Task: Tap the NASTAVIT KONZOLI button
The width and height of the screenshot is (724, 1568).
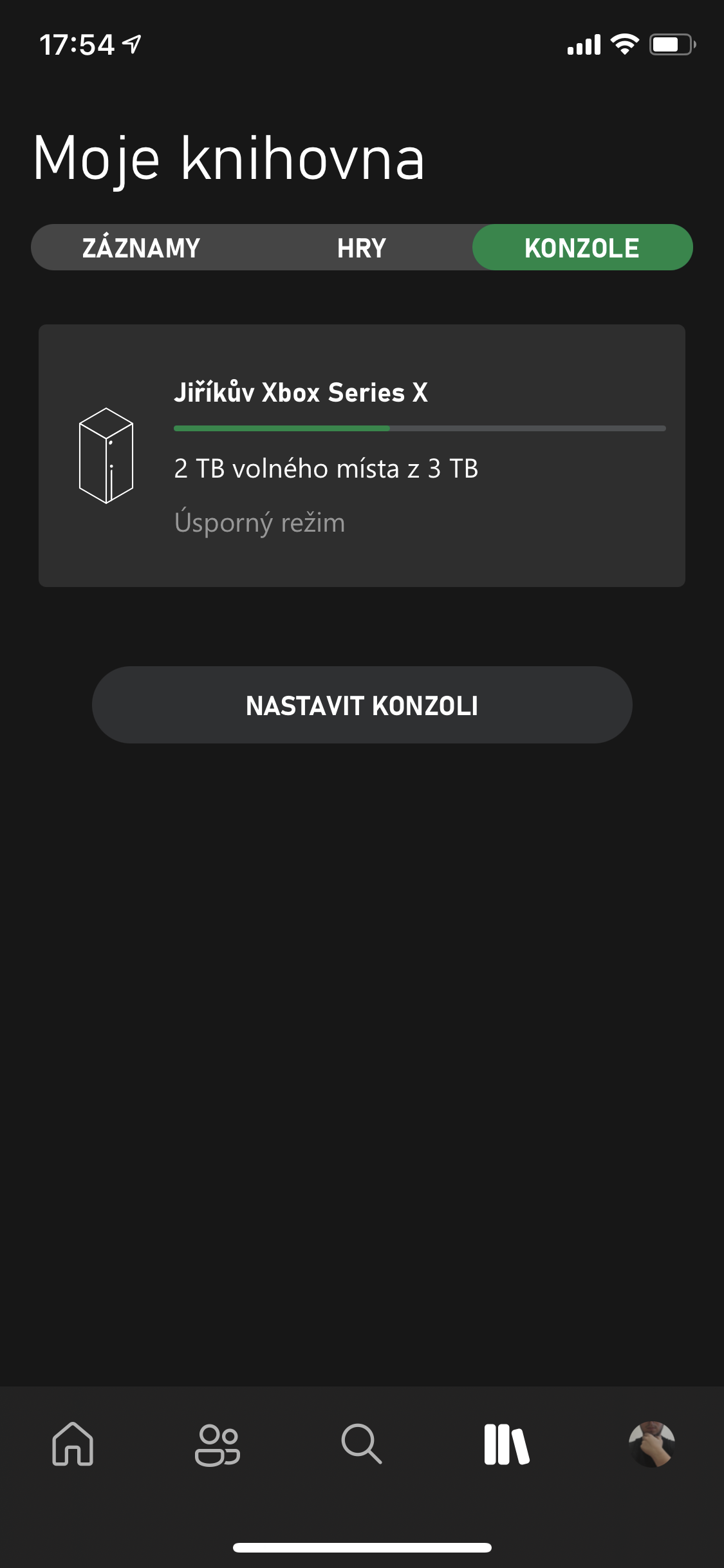Action: tap(362, 705)
